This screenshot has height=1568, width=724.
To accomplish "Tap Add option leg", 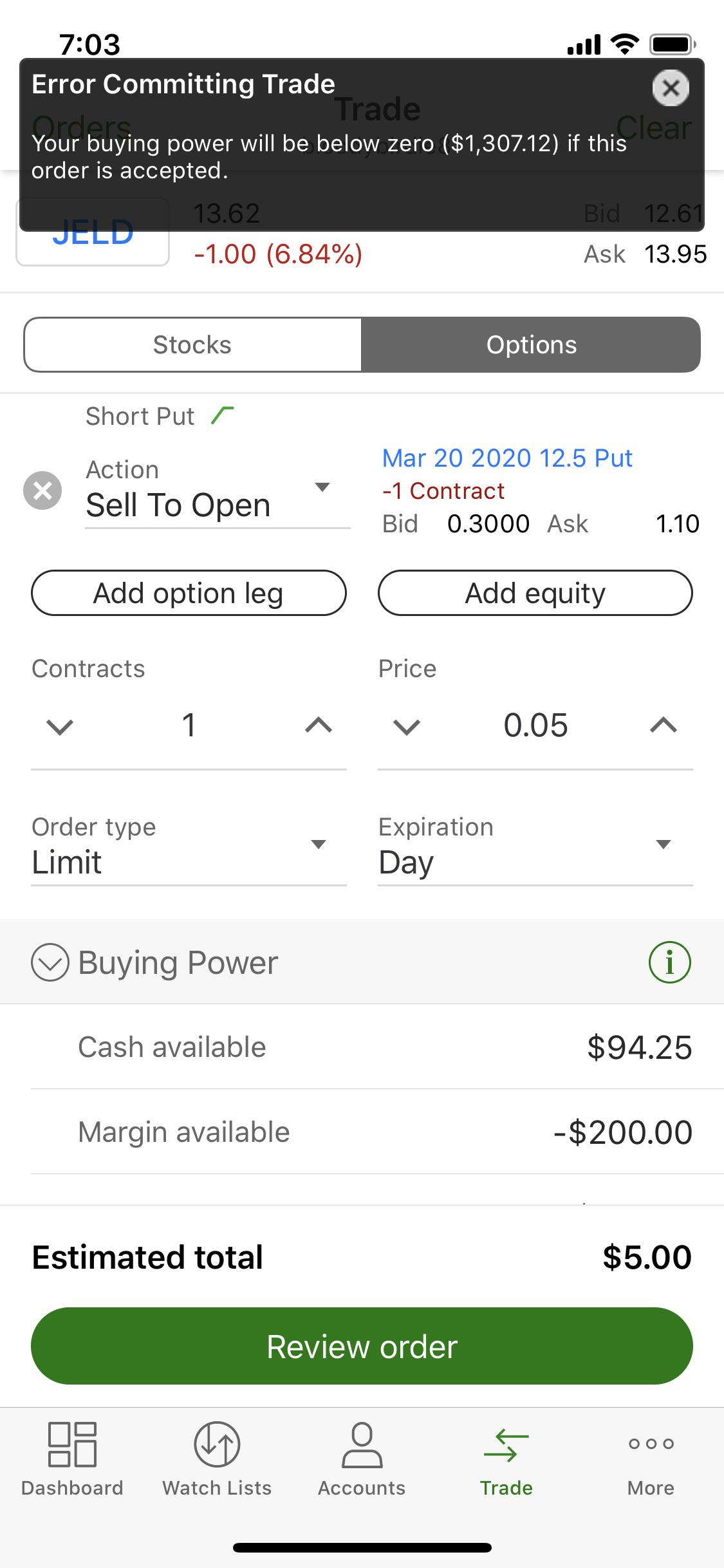I will tap(189, 593).
